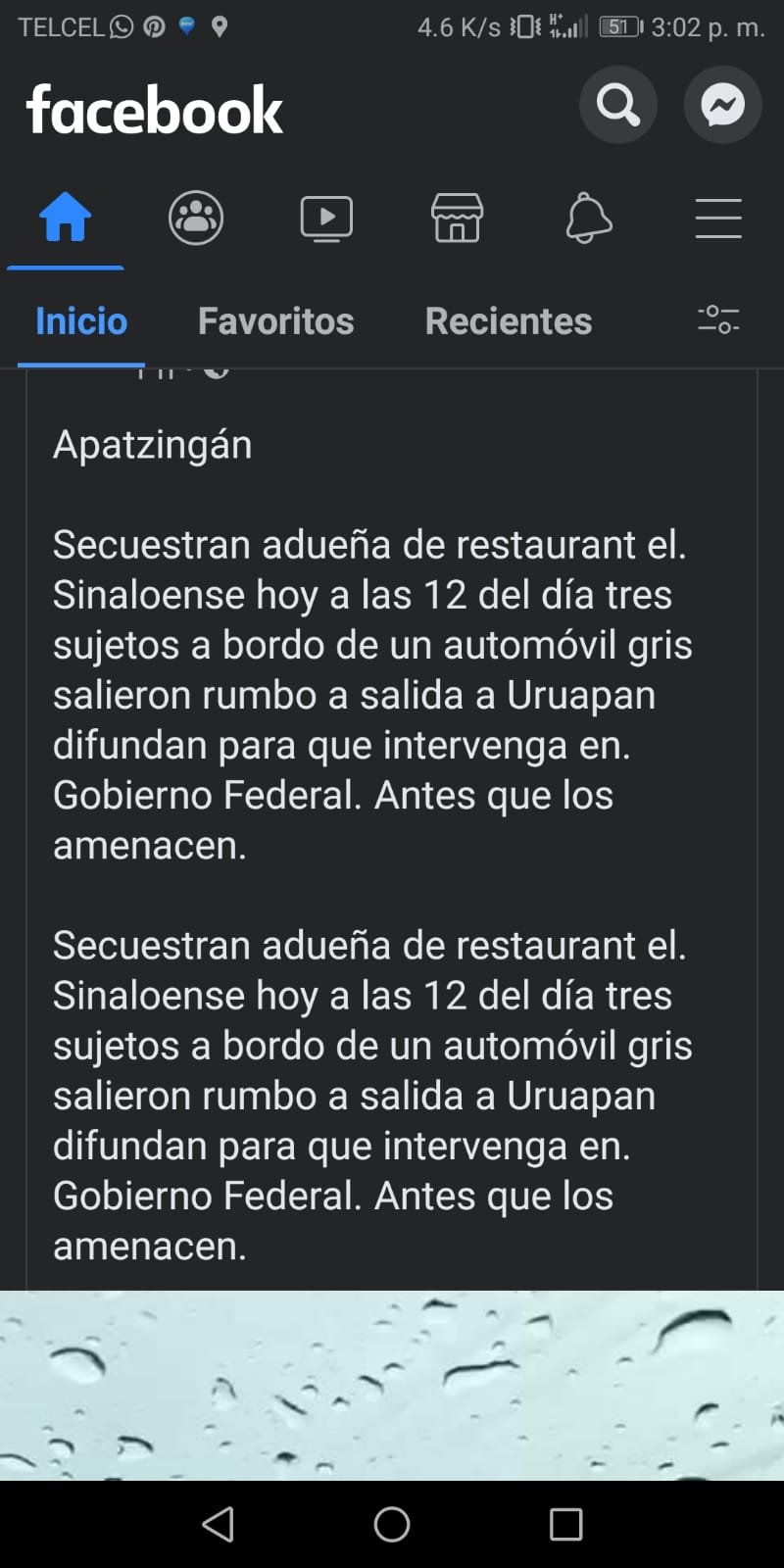This screenshot has height=1568, width=784.
Task: Open Facebook search
Action: 617,105
